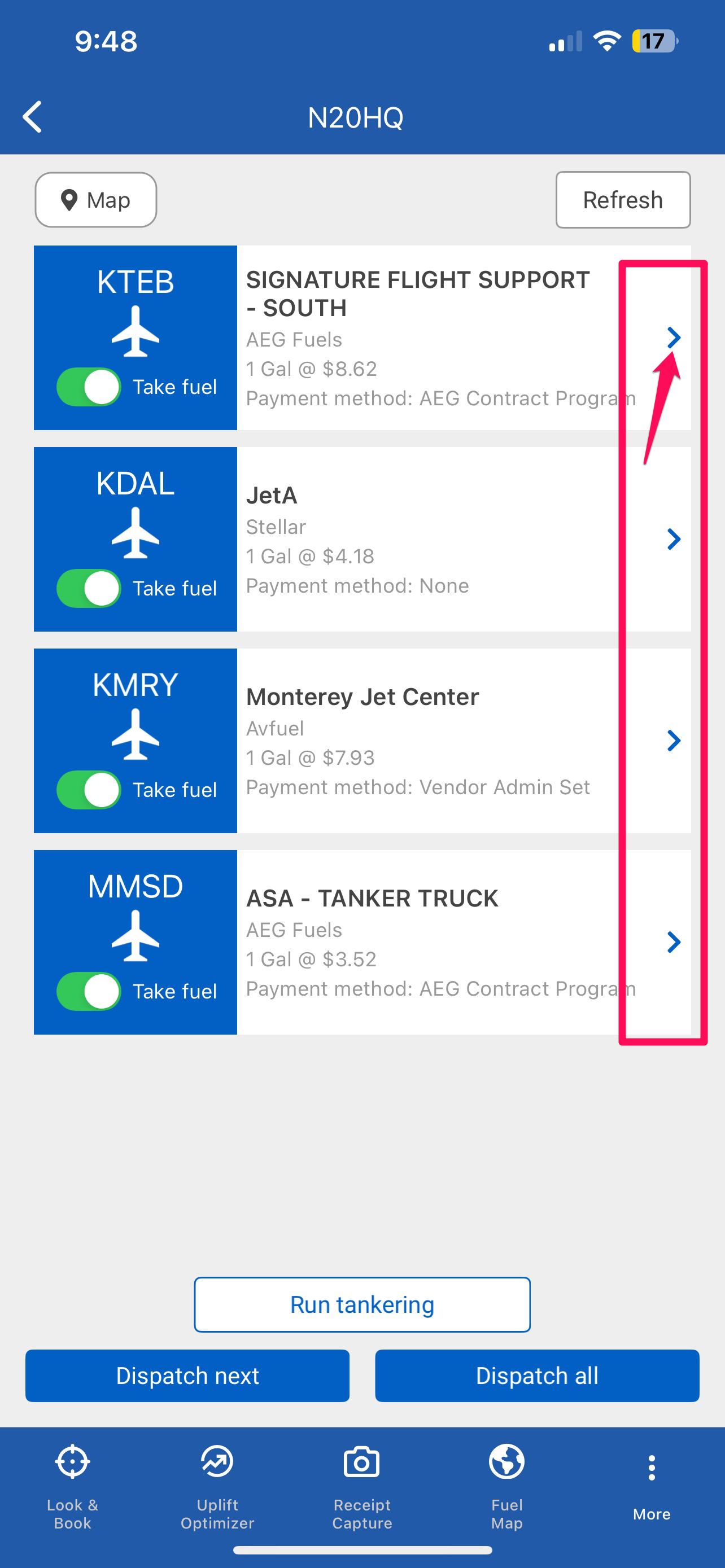Switch off Take fuel at MMSD

coord(89,991)
